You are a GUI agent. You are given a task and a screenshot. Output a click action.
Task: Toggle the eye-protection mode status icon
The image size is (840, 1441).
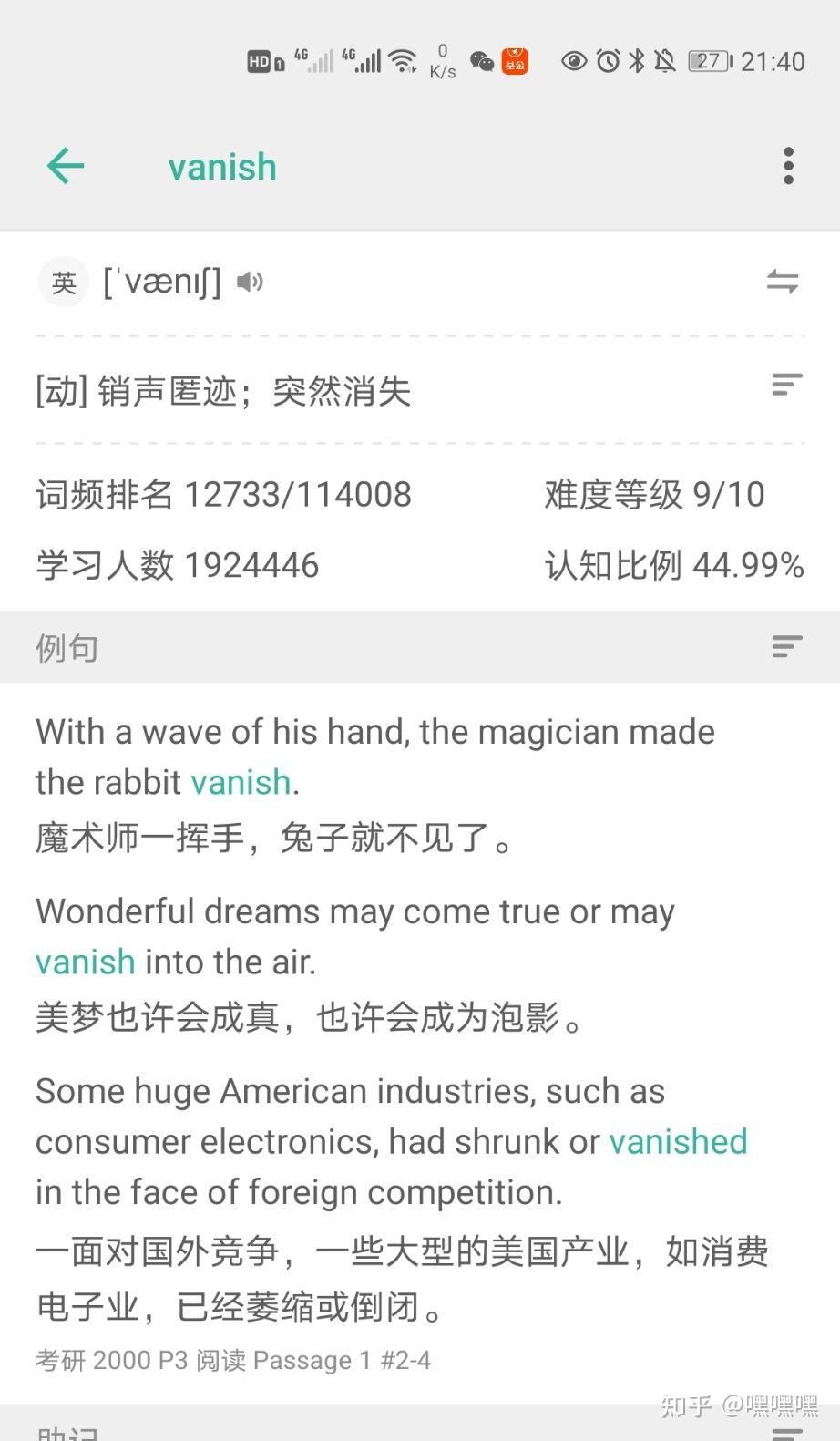573,60
